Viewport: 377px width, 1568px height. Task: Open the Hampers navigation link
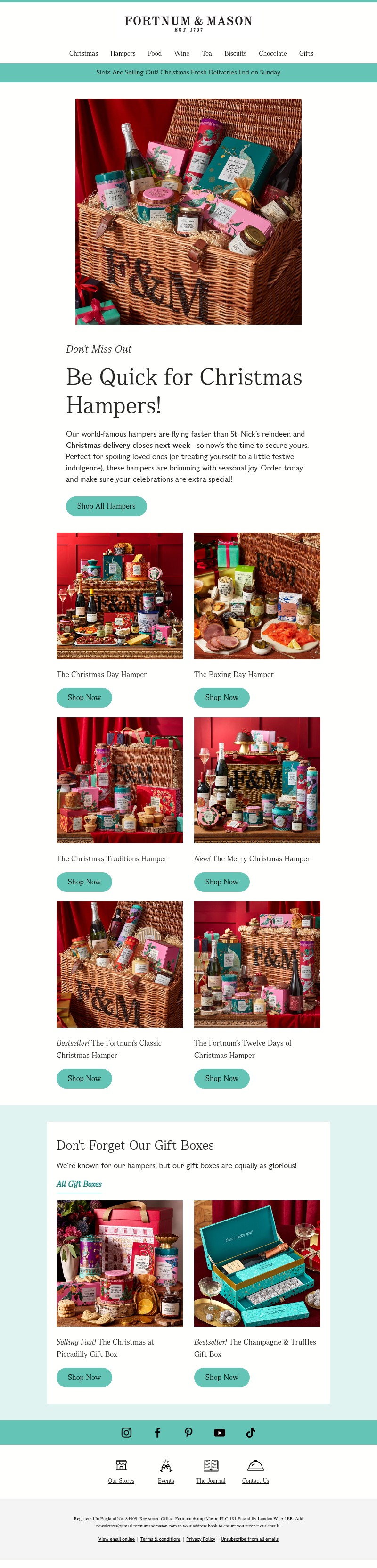point(123,54)
